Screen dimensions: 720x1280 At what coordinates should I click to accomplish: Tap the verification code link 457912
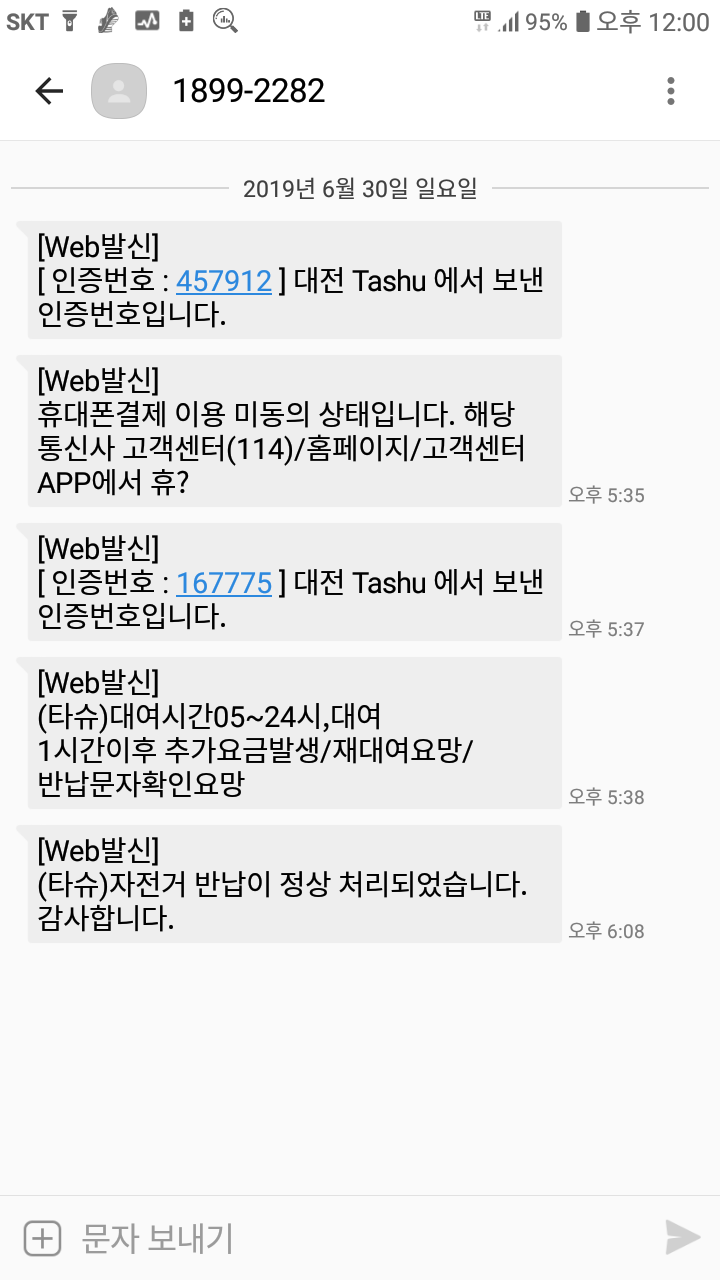[x=224, y=281]
